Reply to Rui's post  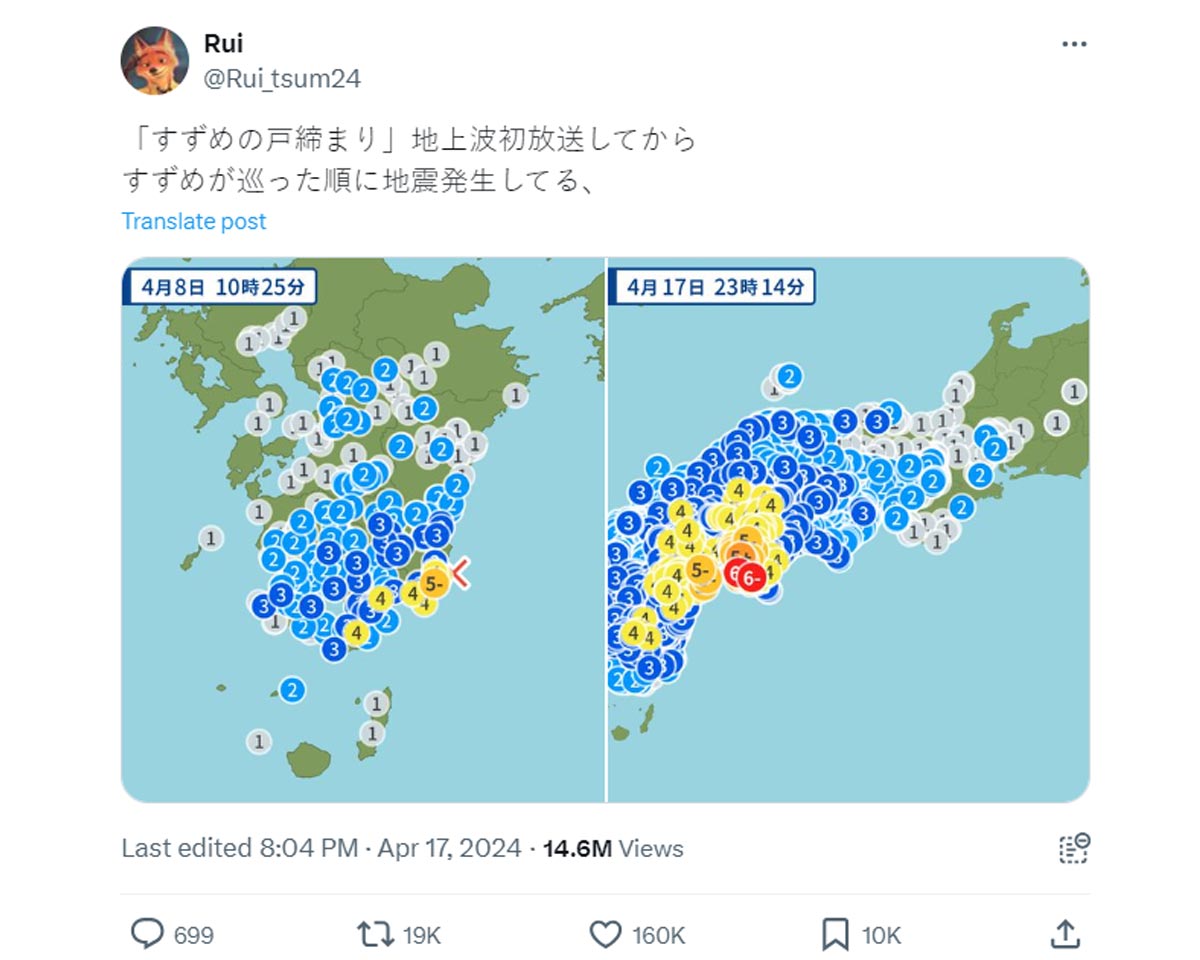click(x=148, y=935)
